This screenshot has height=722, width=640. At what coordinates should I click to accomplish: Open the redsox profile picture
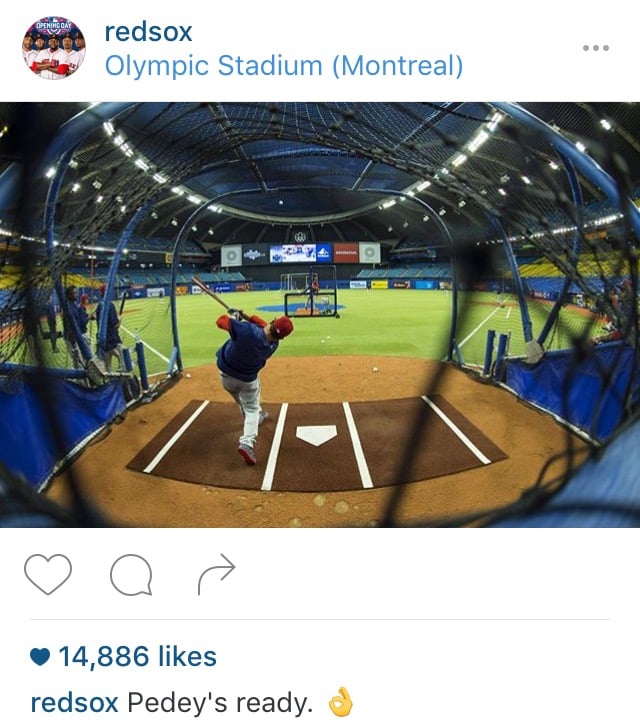pyautogui.click(x=54, y=48)
